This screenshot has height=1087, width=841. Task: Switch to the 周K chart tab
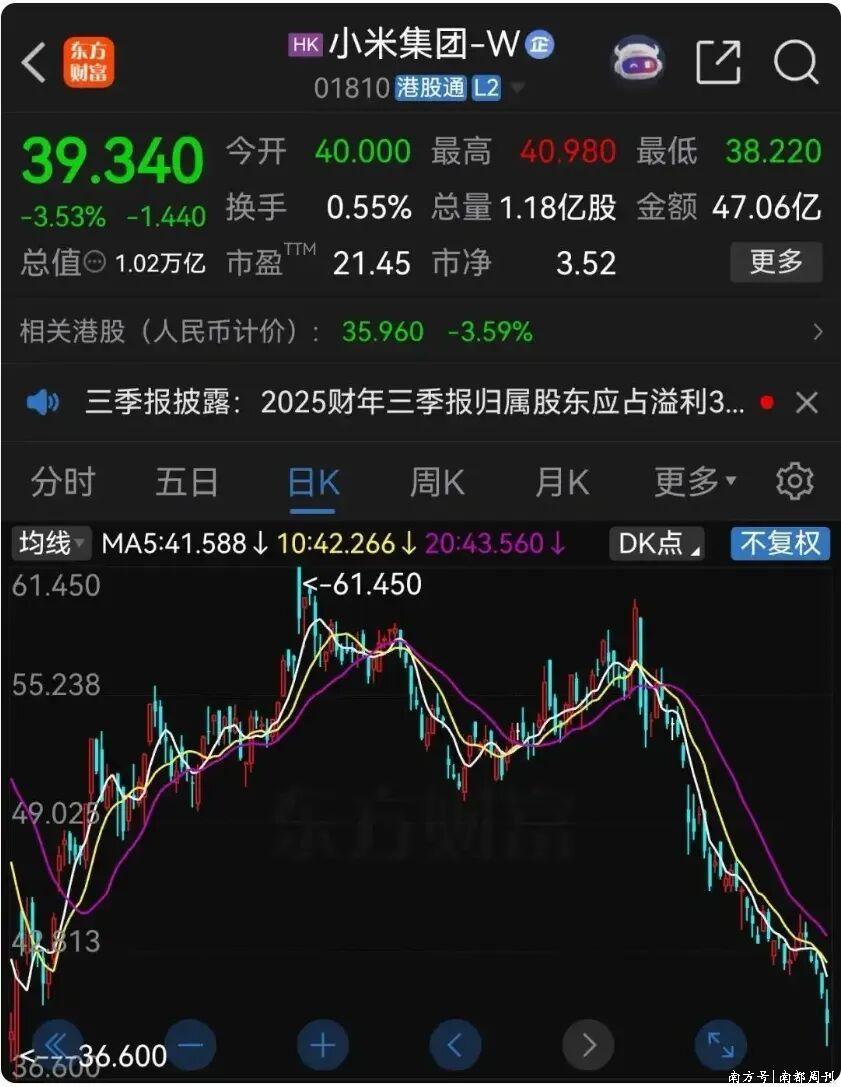437,483
